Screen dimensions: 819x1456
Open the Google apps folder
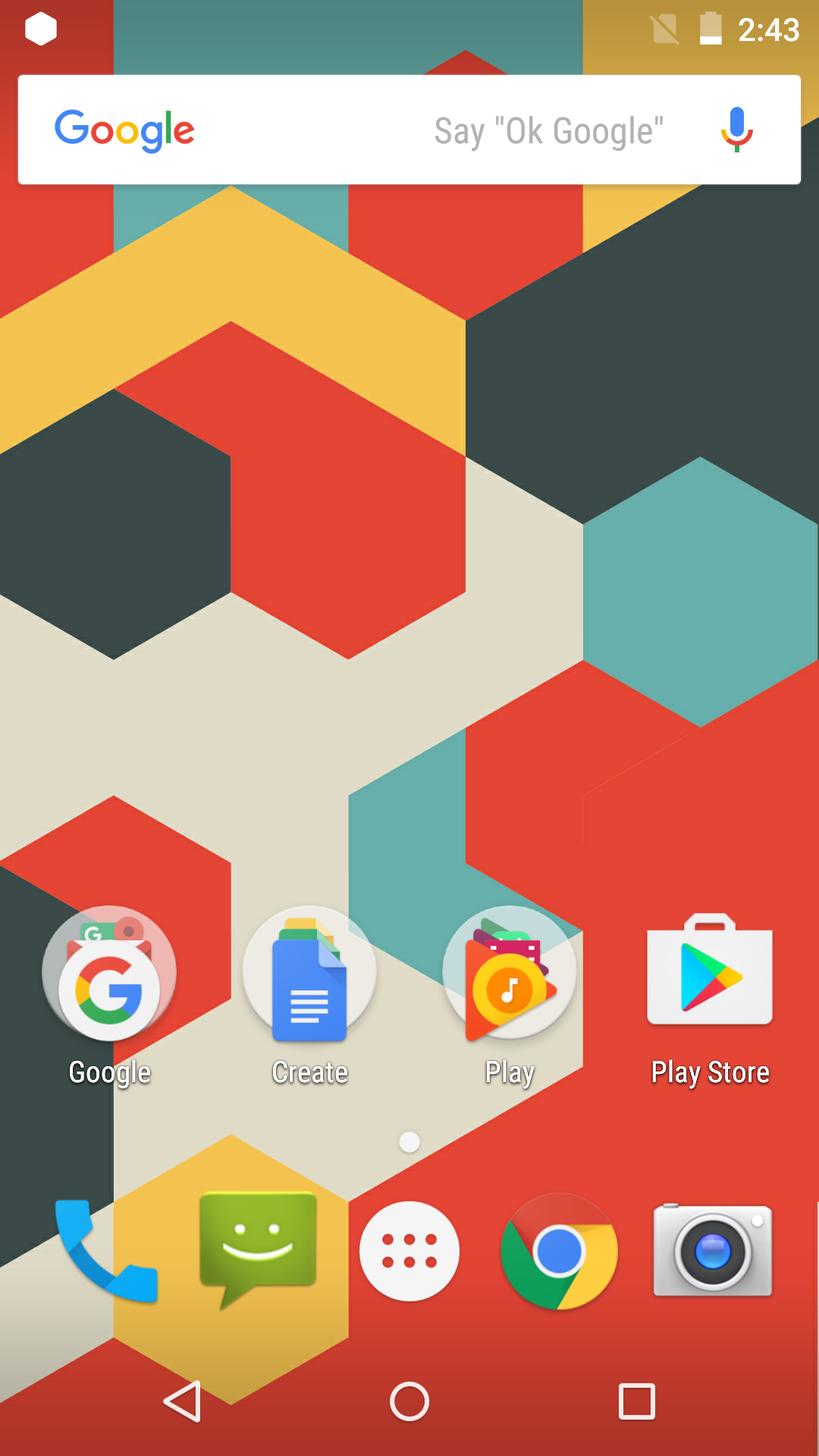tap(109, 974)
